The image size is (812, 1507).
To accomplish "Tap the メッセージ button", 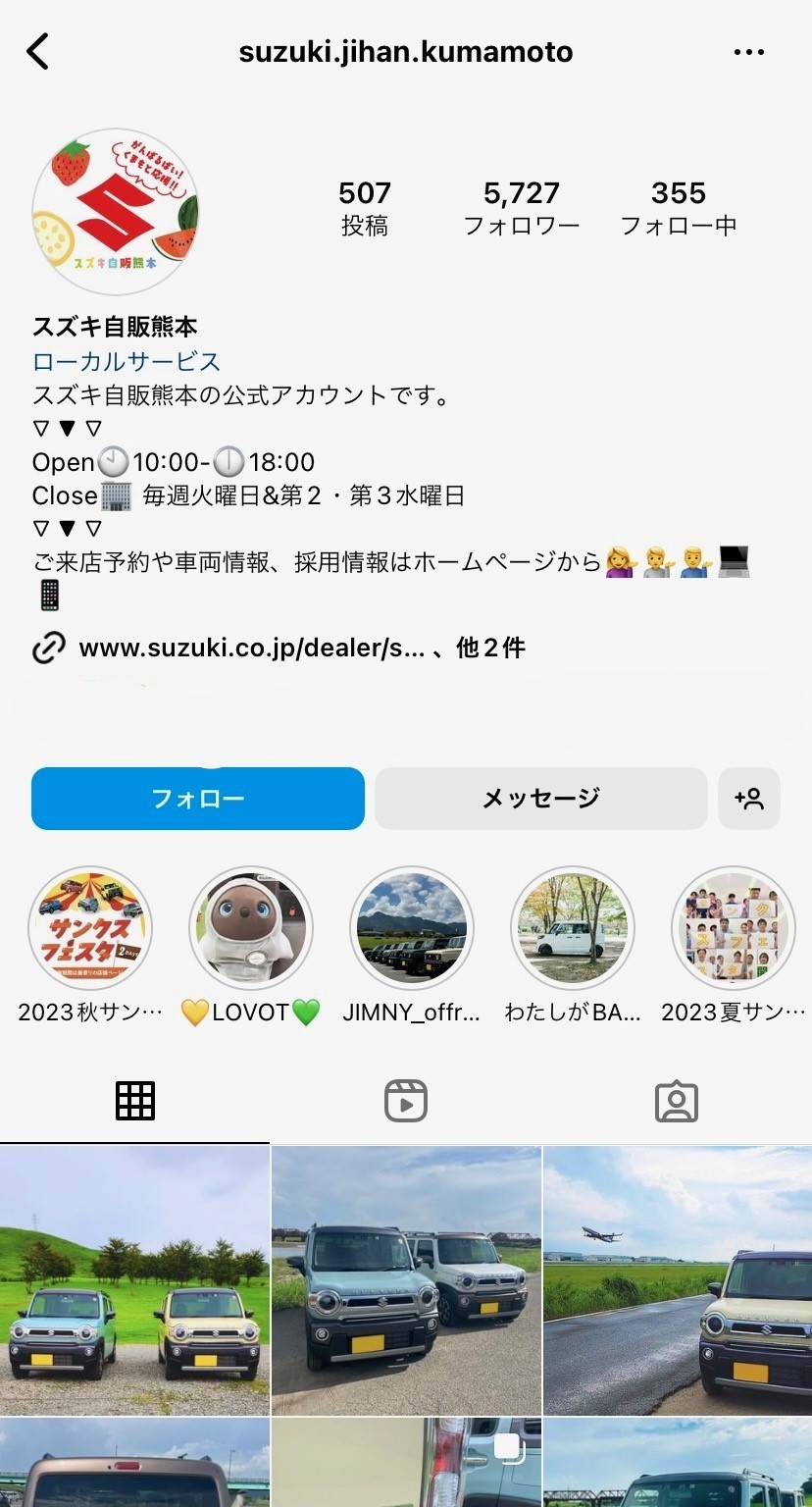I will [x=540, y=799].
